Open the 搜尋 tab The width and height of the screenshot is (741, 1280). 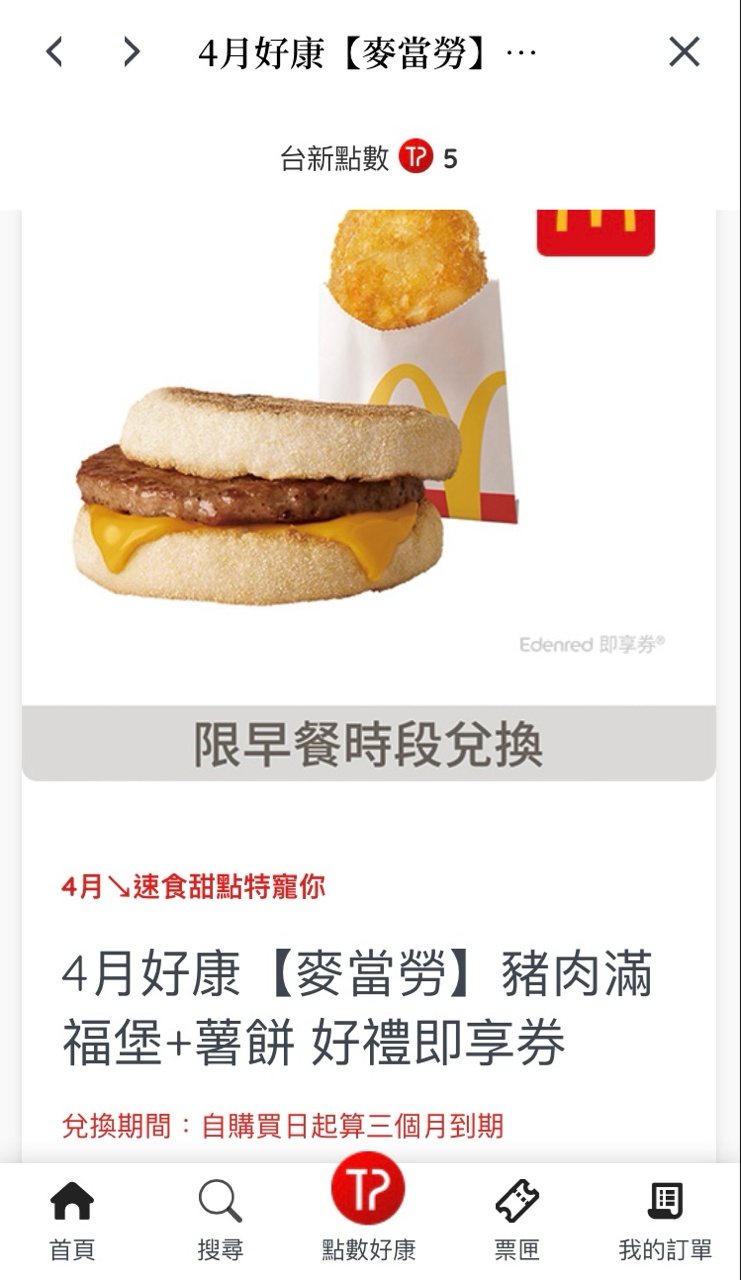pyautogui.click(x=220, y=1219)
